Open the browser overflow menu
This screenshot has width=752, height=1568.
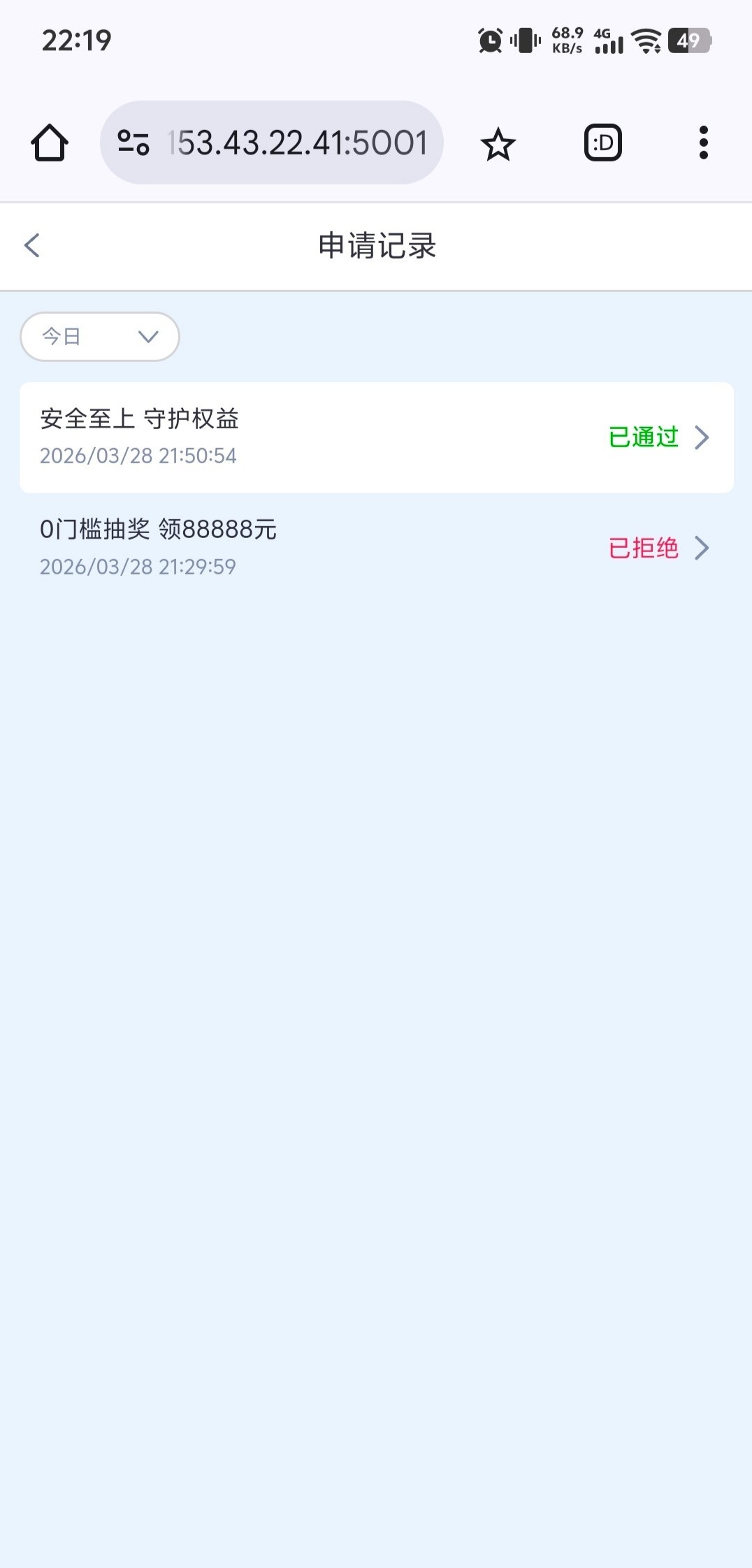point(703,143)
